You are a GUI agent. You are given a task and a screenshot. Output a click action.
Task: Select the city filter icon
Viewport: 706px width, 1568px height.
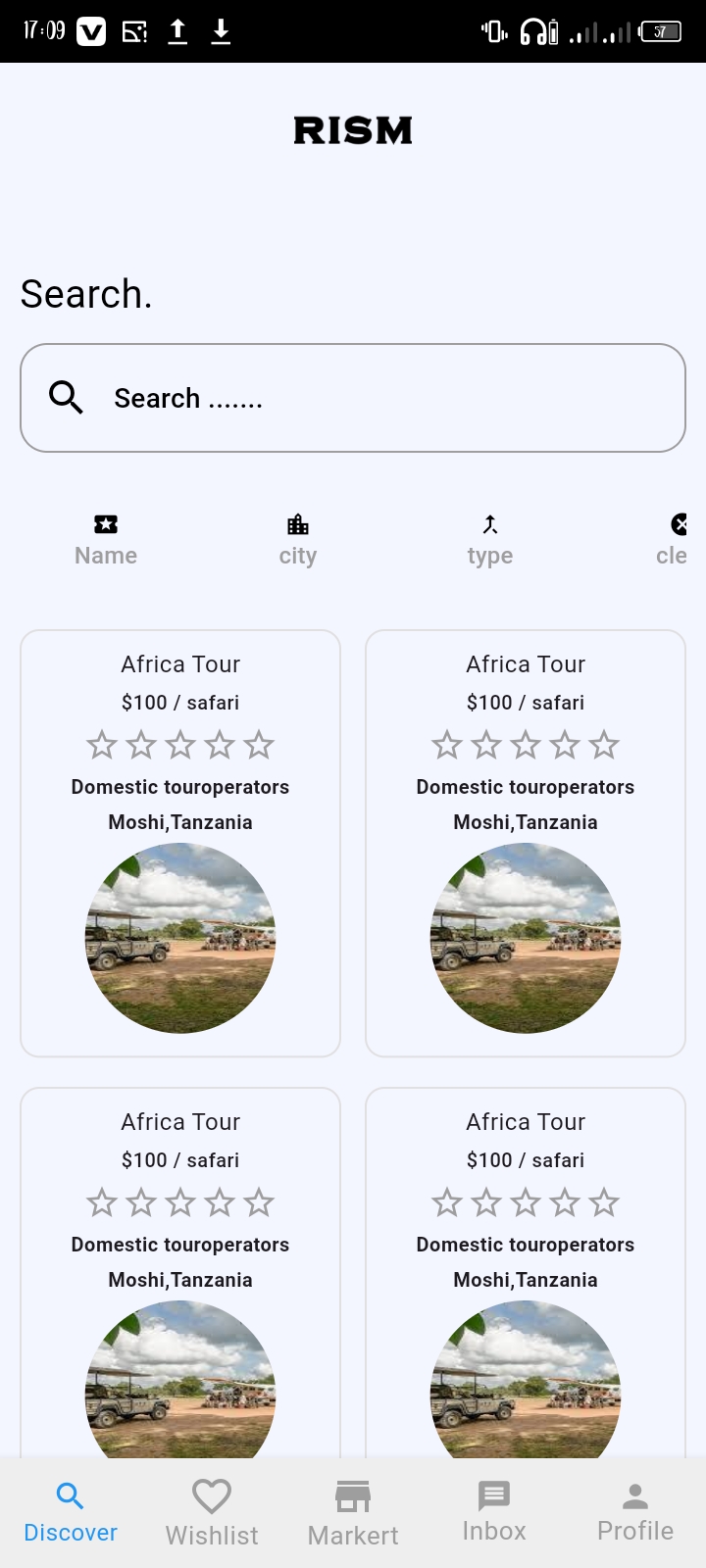(297, 524)
